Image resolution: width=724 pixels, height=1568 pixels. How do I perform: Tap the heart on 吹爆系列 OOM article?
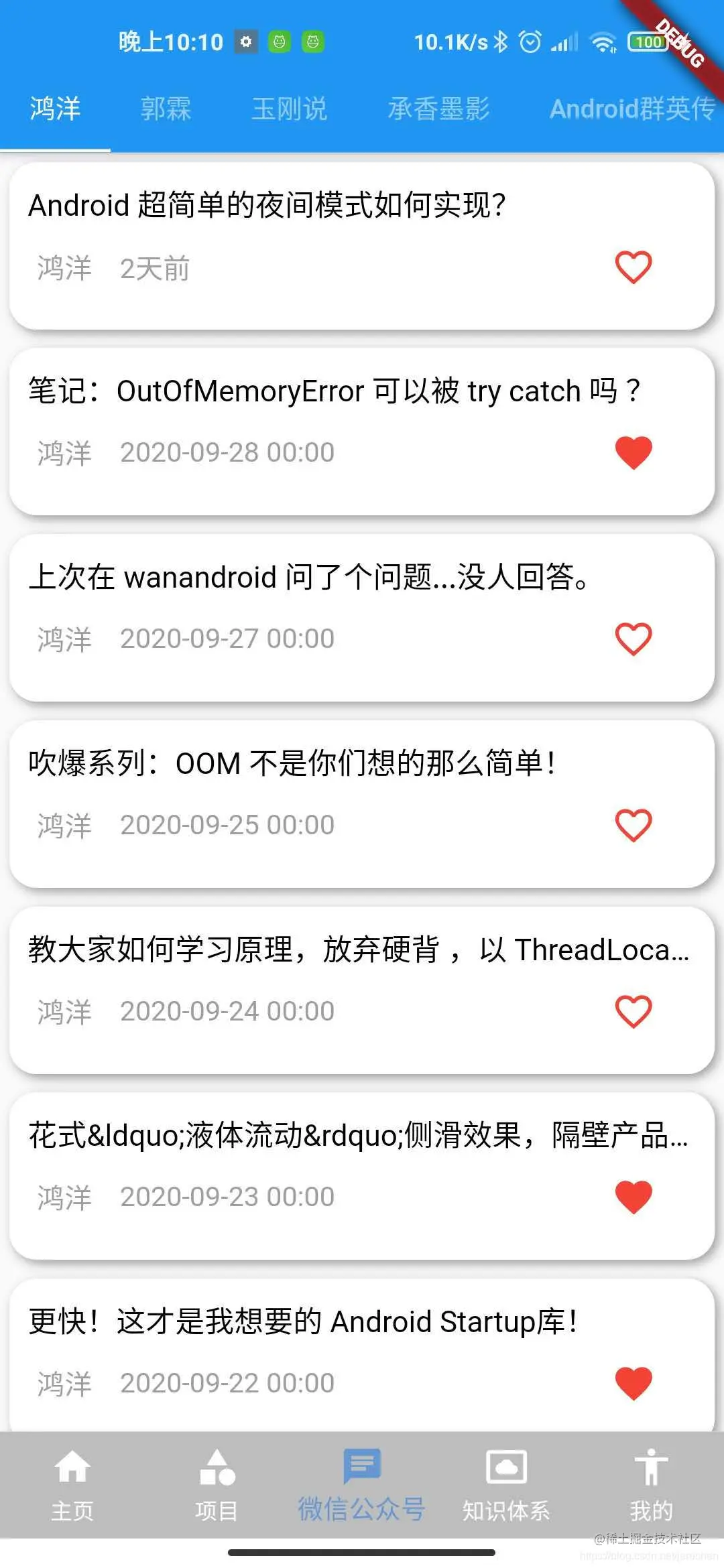coord(633,826)
